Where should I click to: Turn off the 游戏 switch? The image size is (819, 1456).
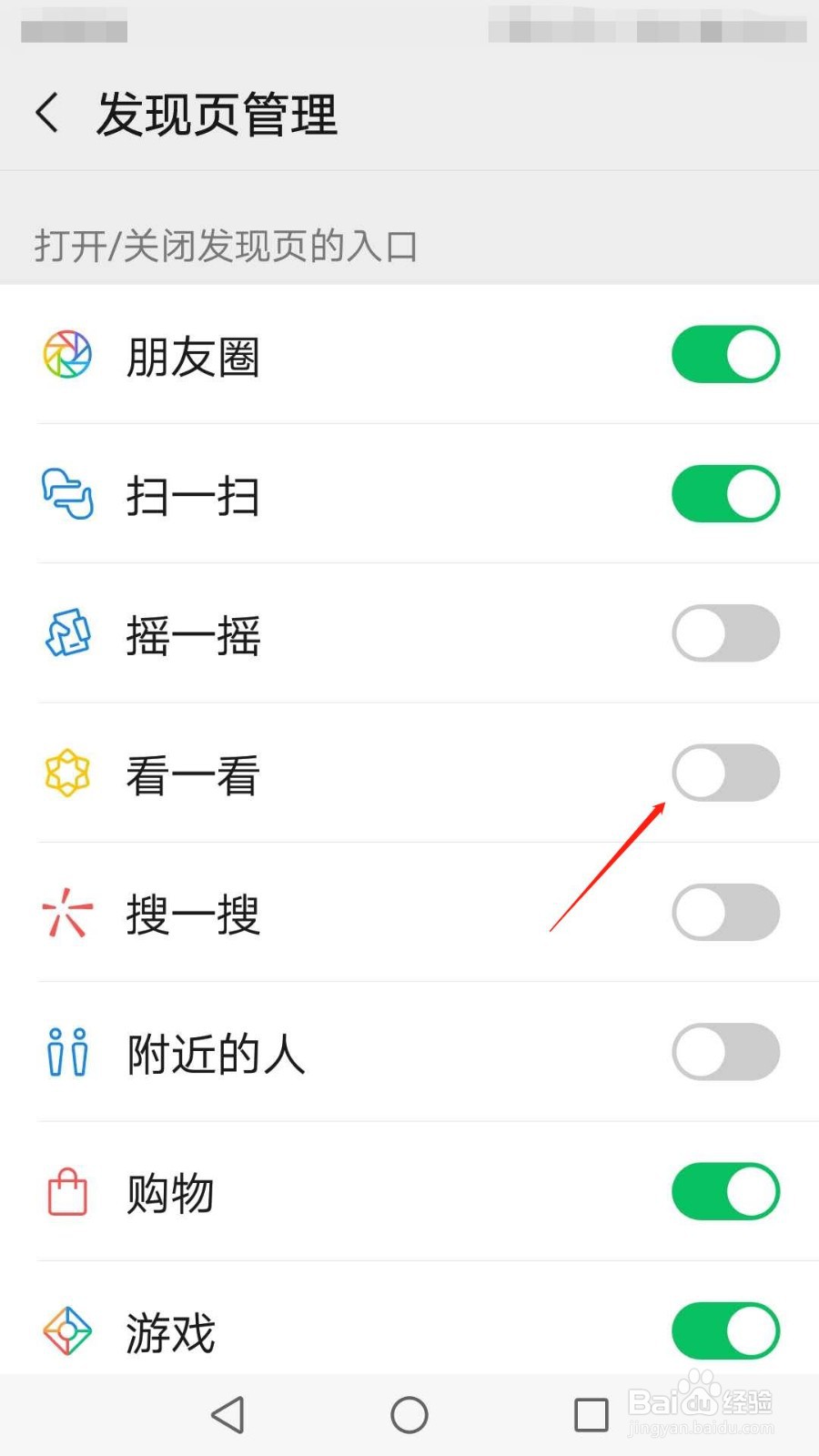pyautogui.click(x=725, y=1330)
